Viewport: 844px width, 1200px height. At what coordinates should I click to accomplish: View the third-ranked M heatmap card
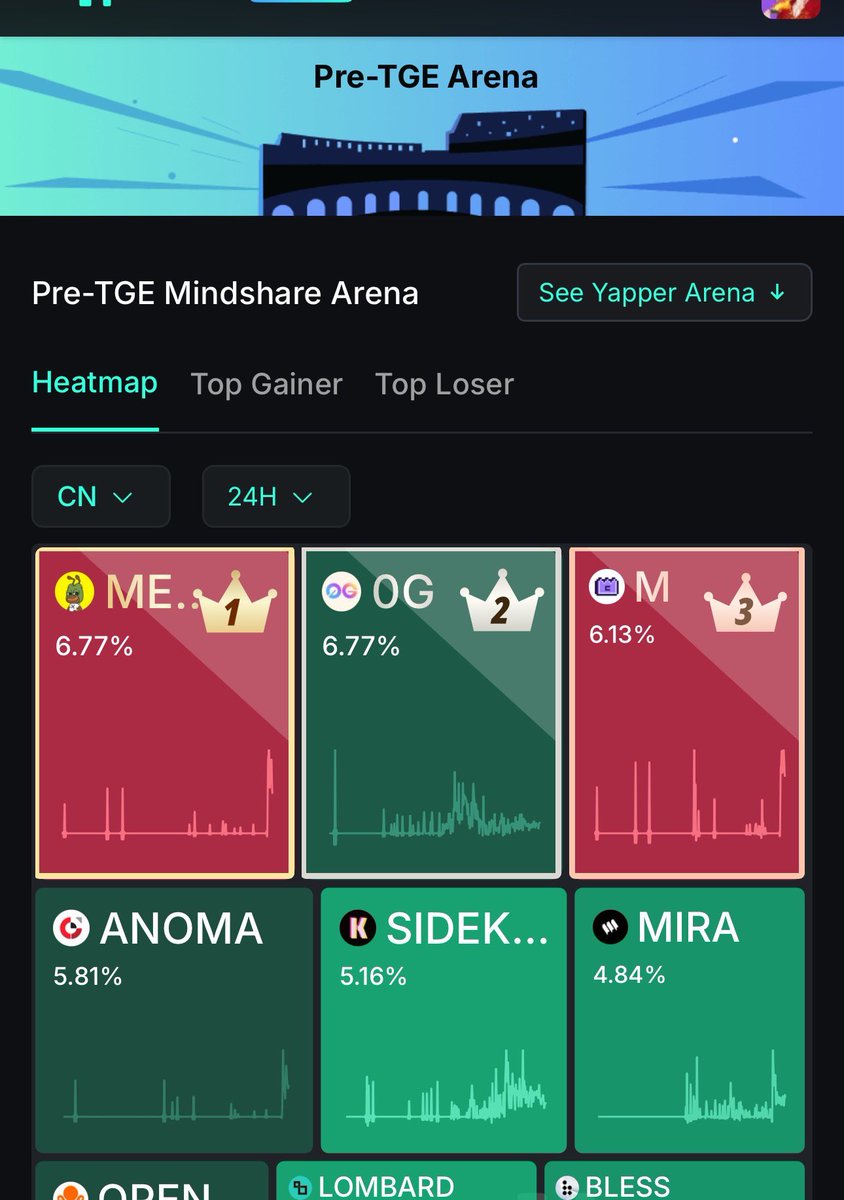687,712
